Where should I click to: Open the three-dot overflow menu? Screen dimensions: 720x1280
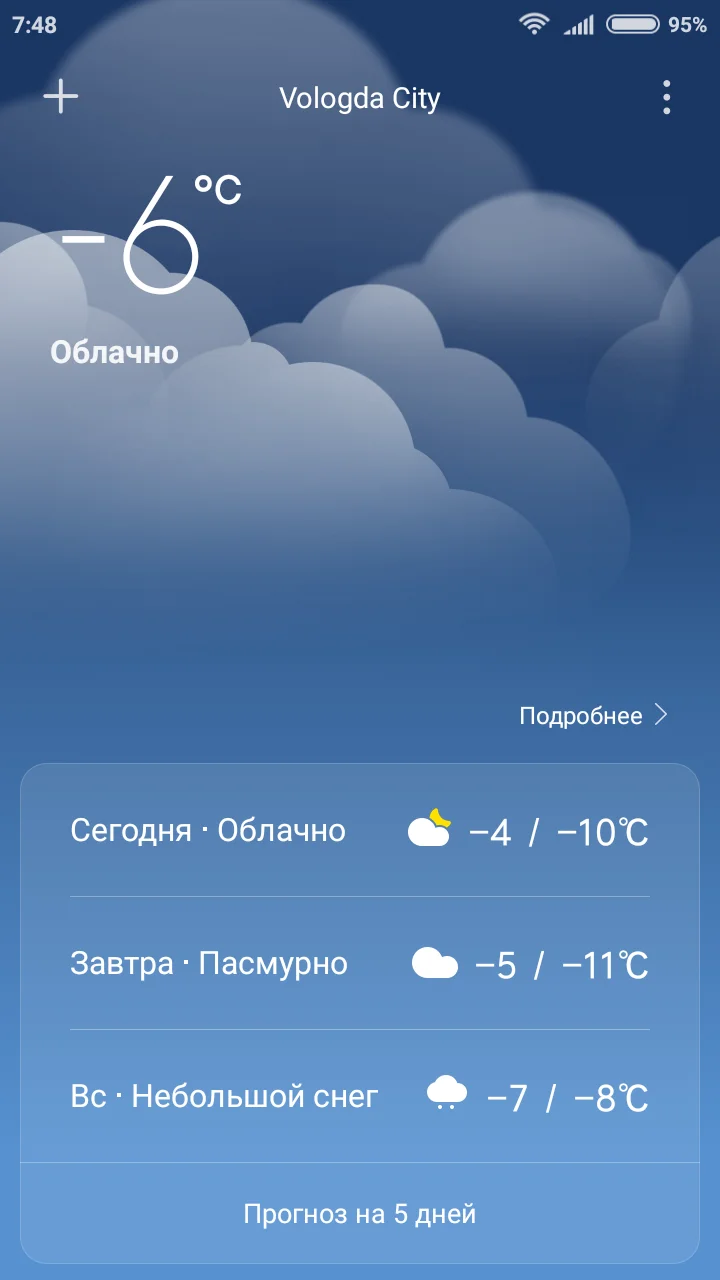coord(666,96)
